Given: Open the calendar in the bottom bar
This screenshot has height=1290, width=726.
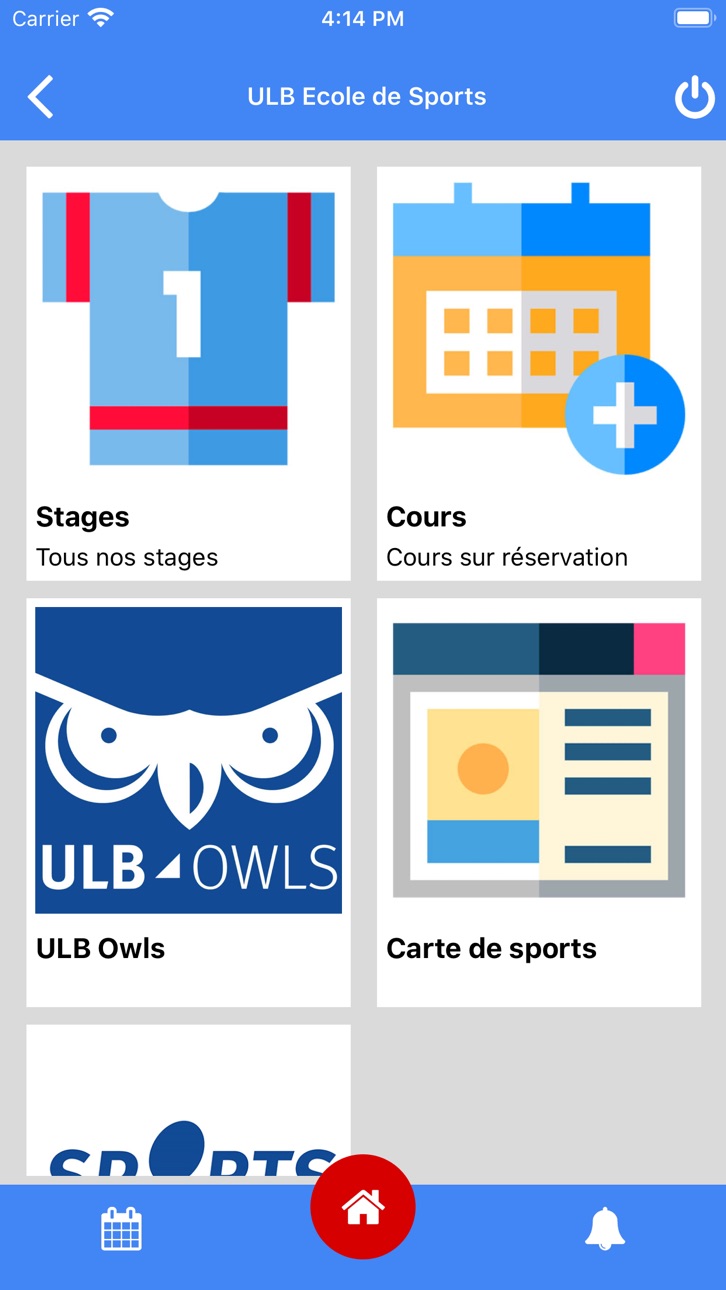Looking at the screenshot, I should [x=122, y=1229].
